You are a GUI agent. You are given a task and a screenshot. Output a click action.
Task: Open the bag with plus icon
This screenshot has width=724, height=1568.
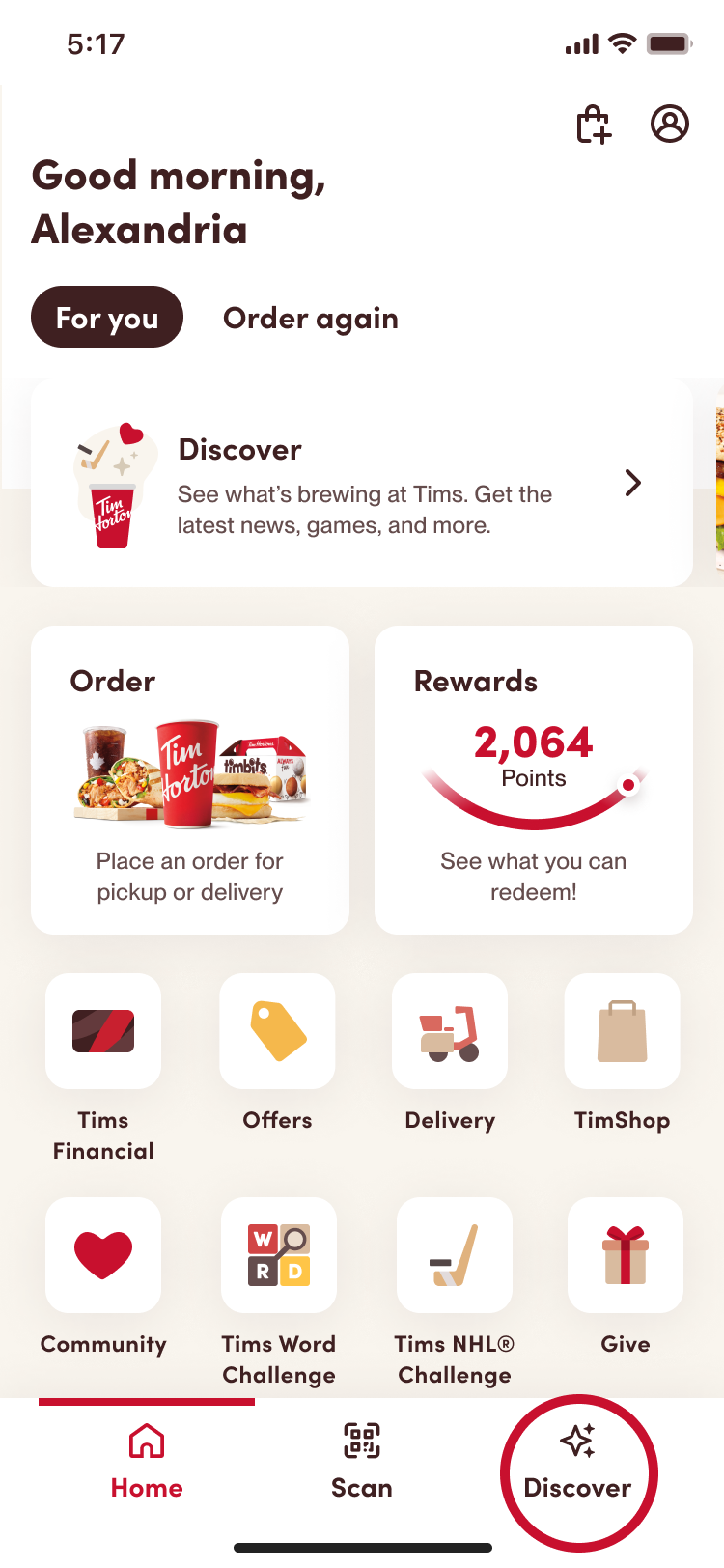pyautogui.click(x=594, y=125)
